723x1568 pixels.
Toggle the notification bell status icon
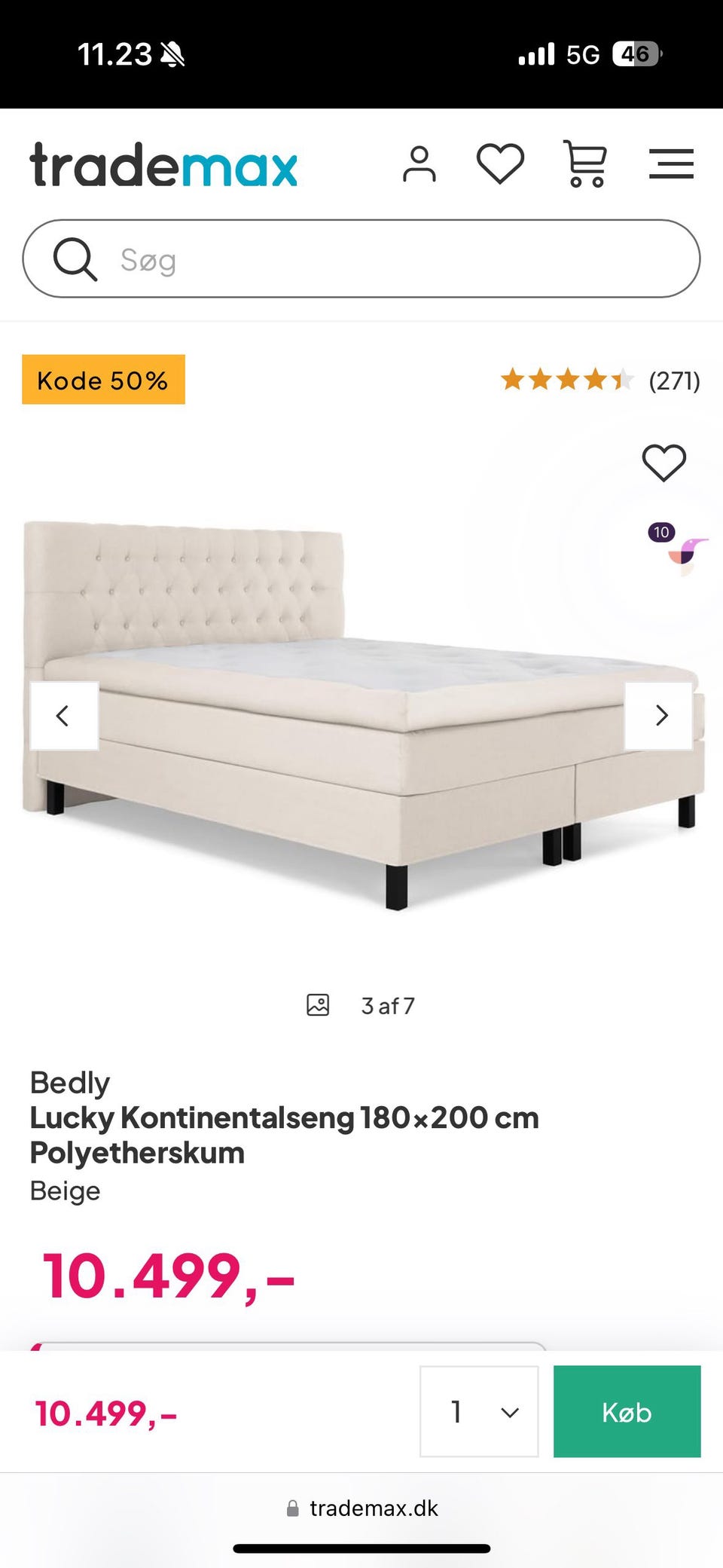(x=172, y=54)
